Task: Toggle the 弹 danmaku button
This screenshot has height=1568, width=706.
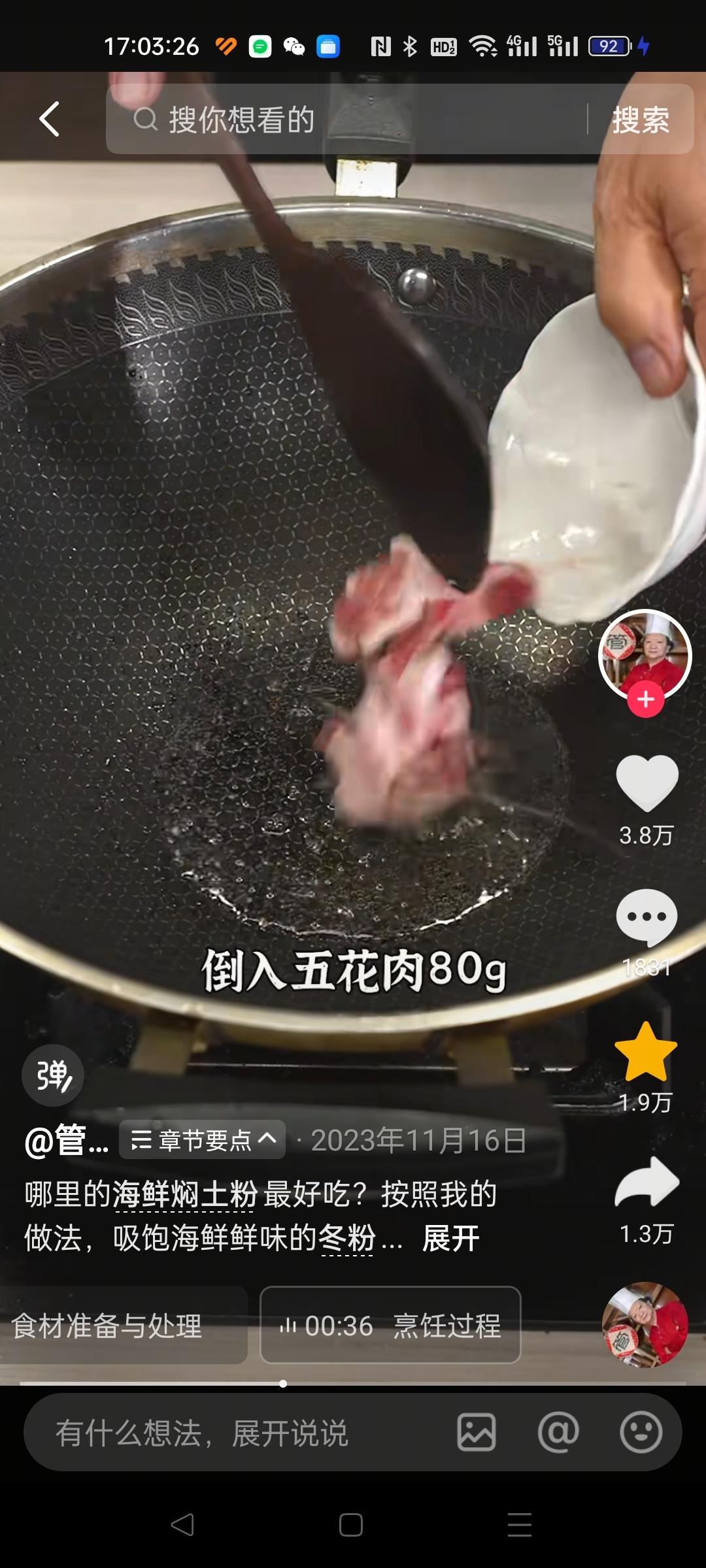Action: tap(53, 1075)
